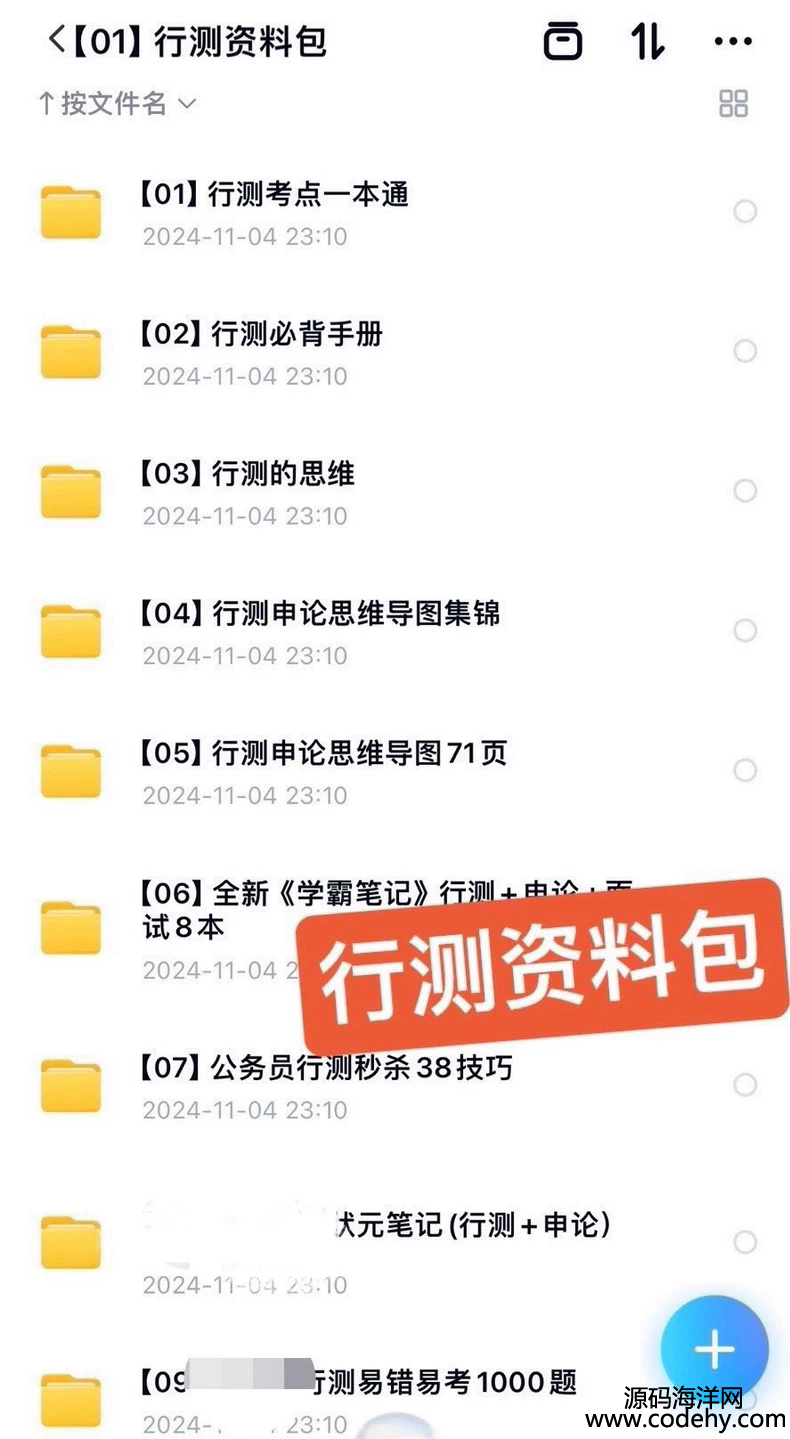Open folder 行测考点一本通
Viewport: 790px width, 1439px height.
[274, 194]
